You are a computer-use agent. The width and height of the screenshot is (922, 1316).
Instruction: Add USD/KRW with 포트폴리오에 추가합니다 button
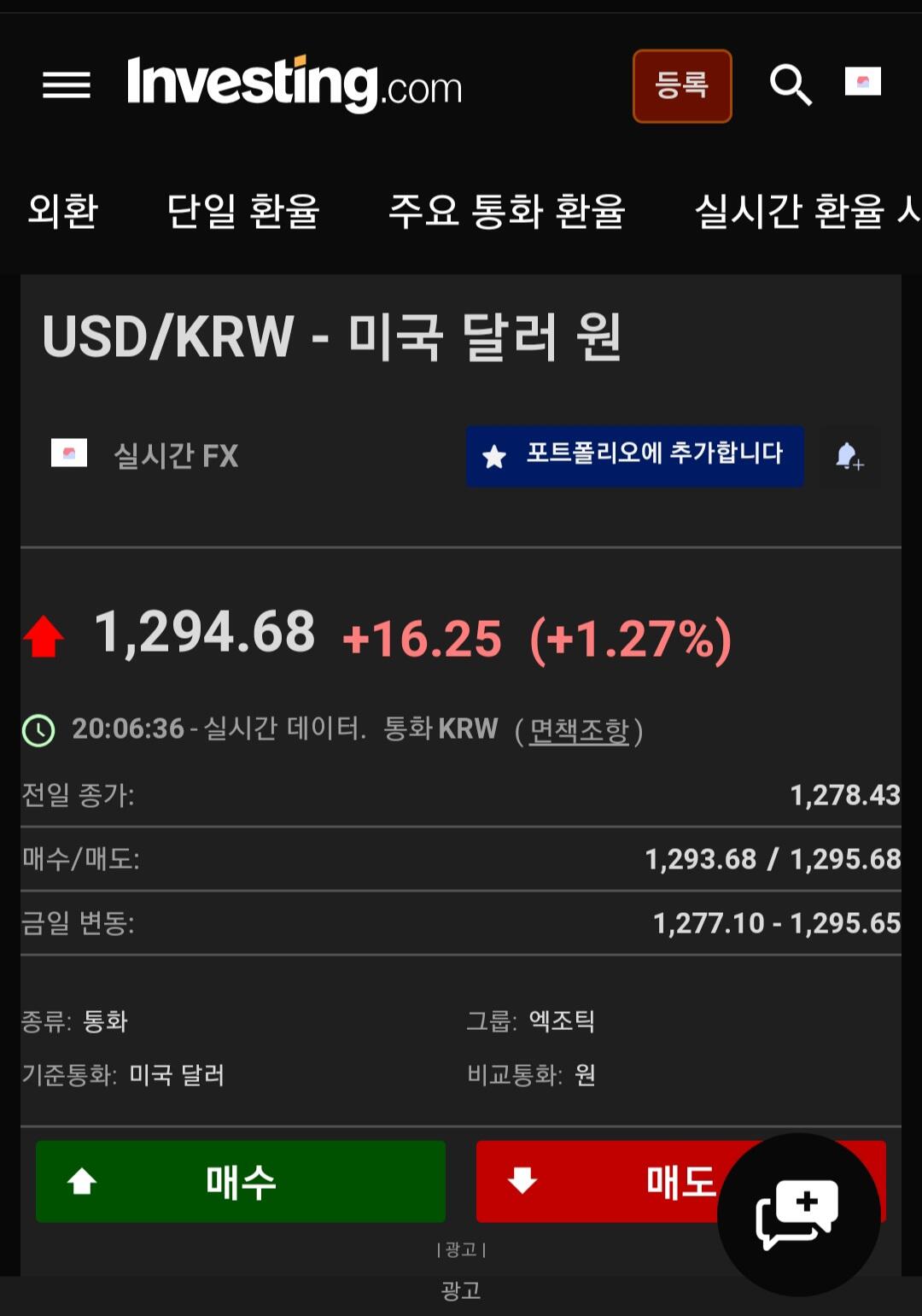[x=635, y=456]
